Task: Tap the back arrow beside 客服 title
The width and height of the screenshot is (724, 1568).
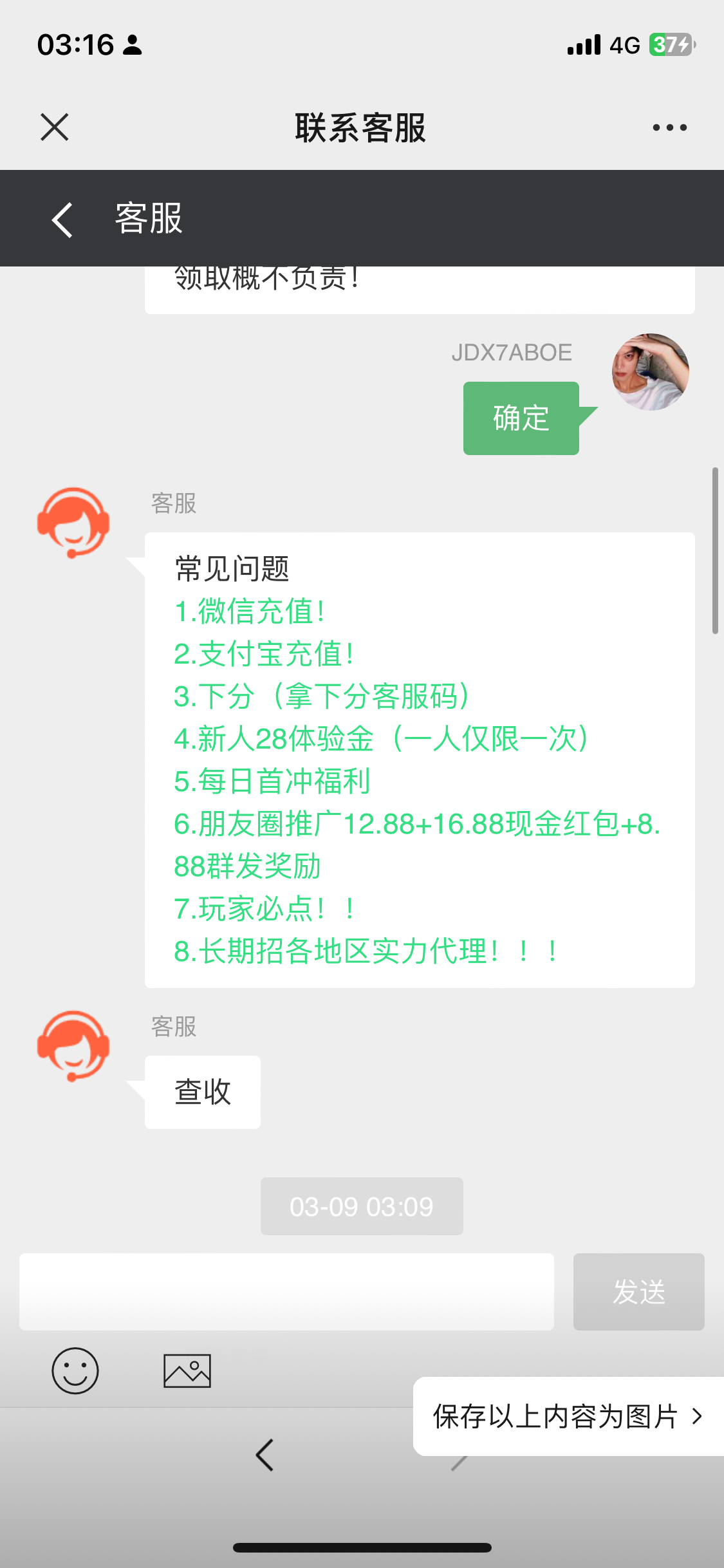Action: pyautogui.click(x=61, y=219)
